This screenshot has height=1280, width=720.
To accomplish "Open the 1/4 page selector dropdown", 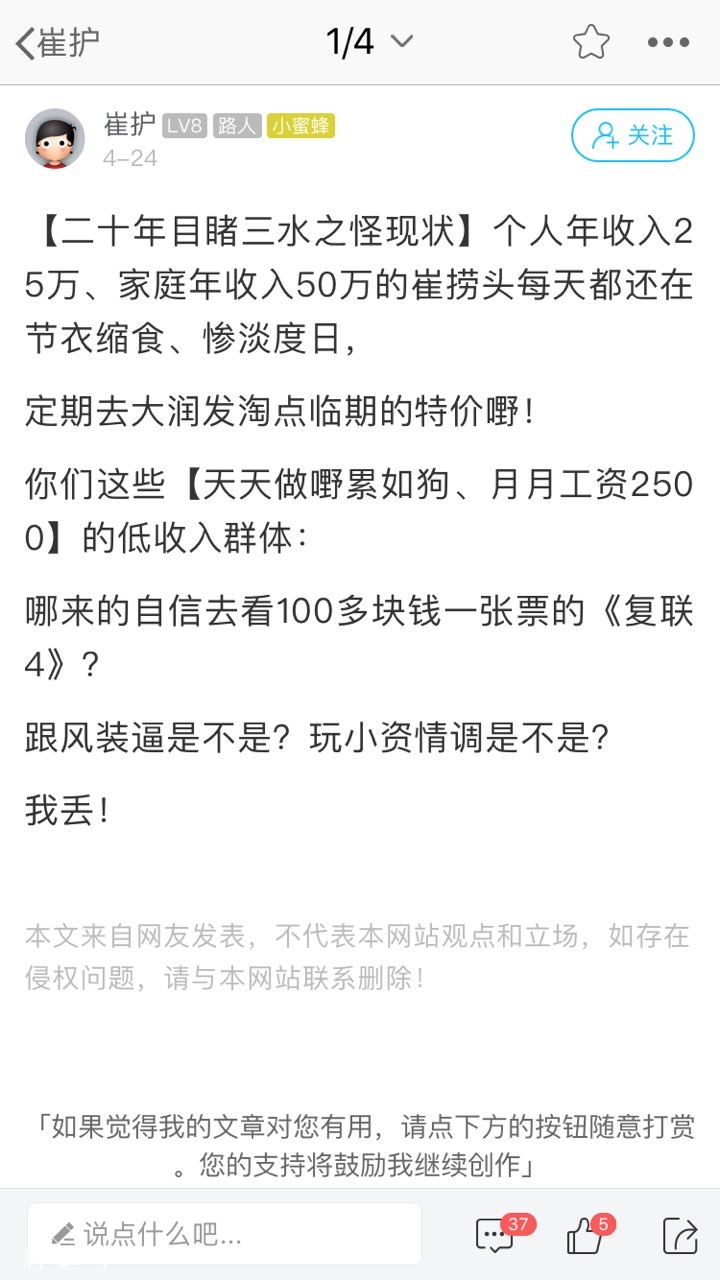I will pyautogui.click(x=369, y=42).
